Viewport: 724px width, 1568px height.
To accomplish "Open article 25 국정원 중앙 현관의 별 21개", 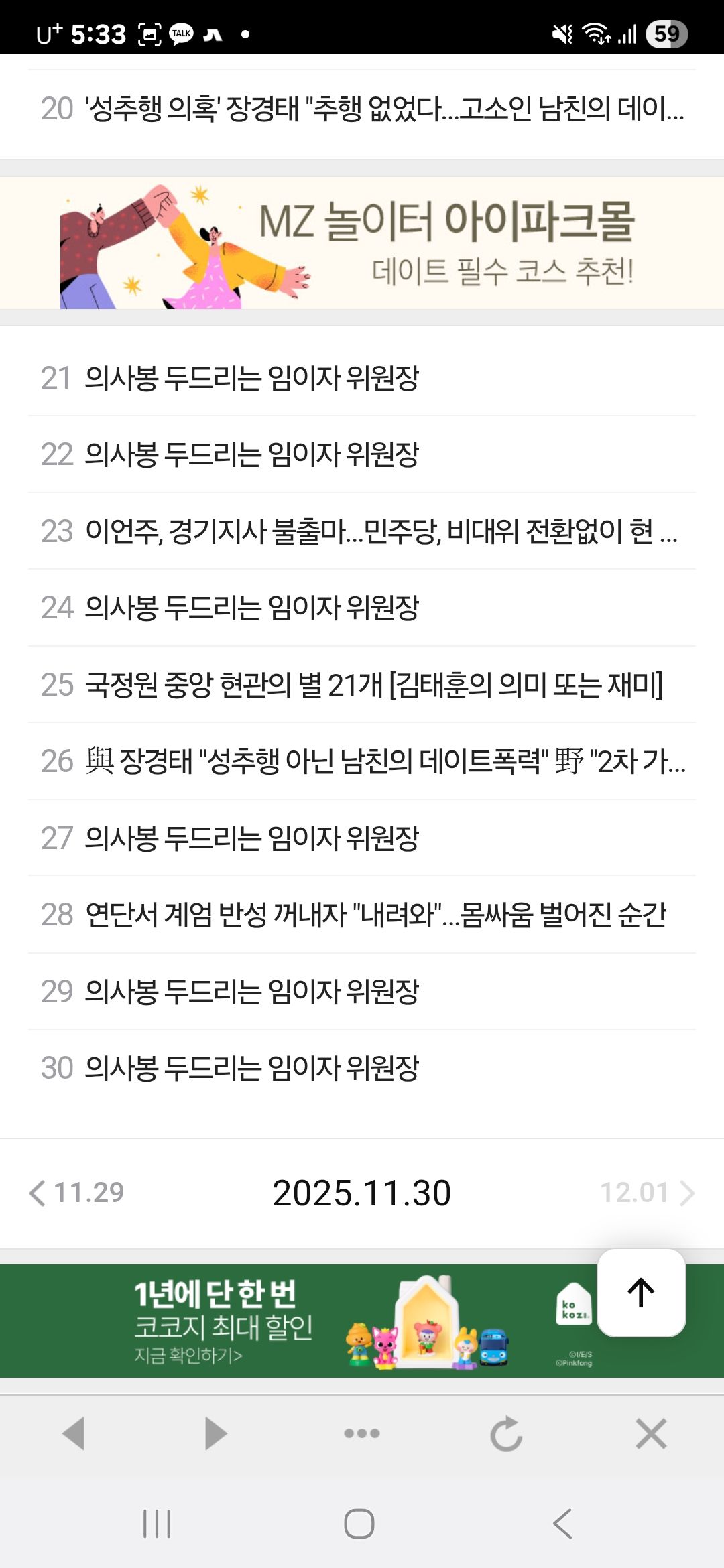I will 362,685.
